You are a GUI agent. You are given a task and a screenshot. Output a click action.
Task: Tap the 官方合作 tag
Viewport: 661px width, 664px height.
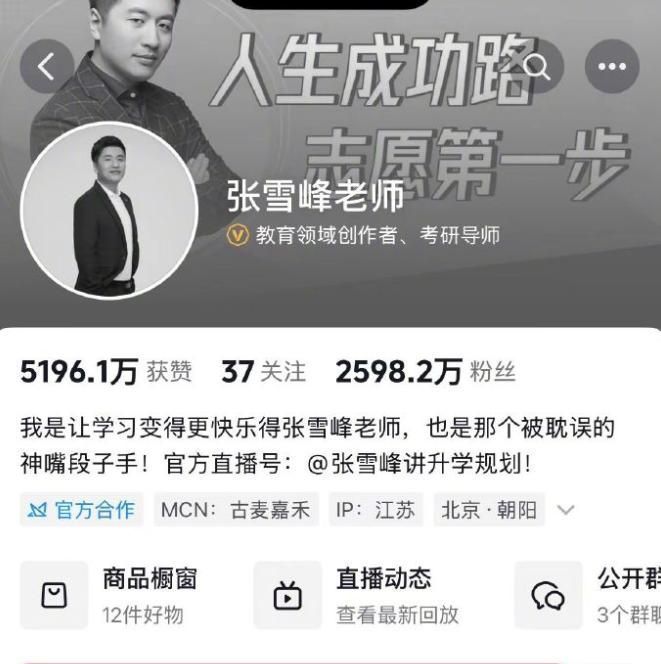pos(81,509)
